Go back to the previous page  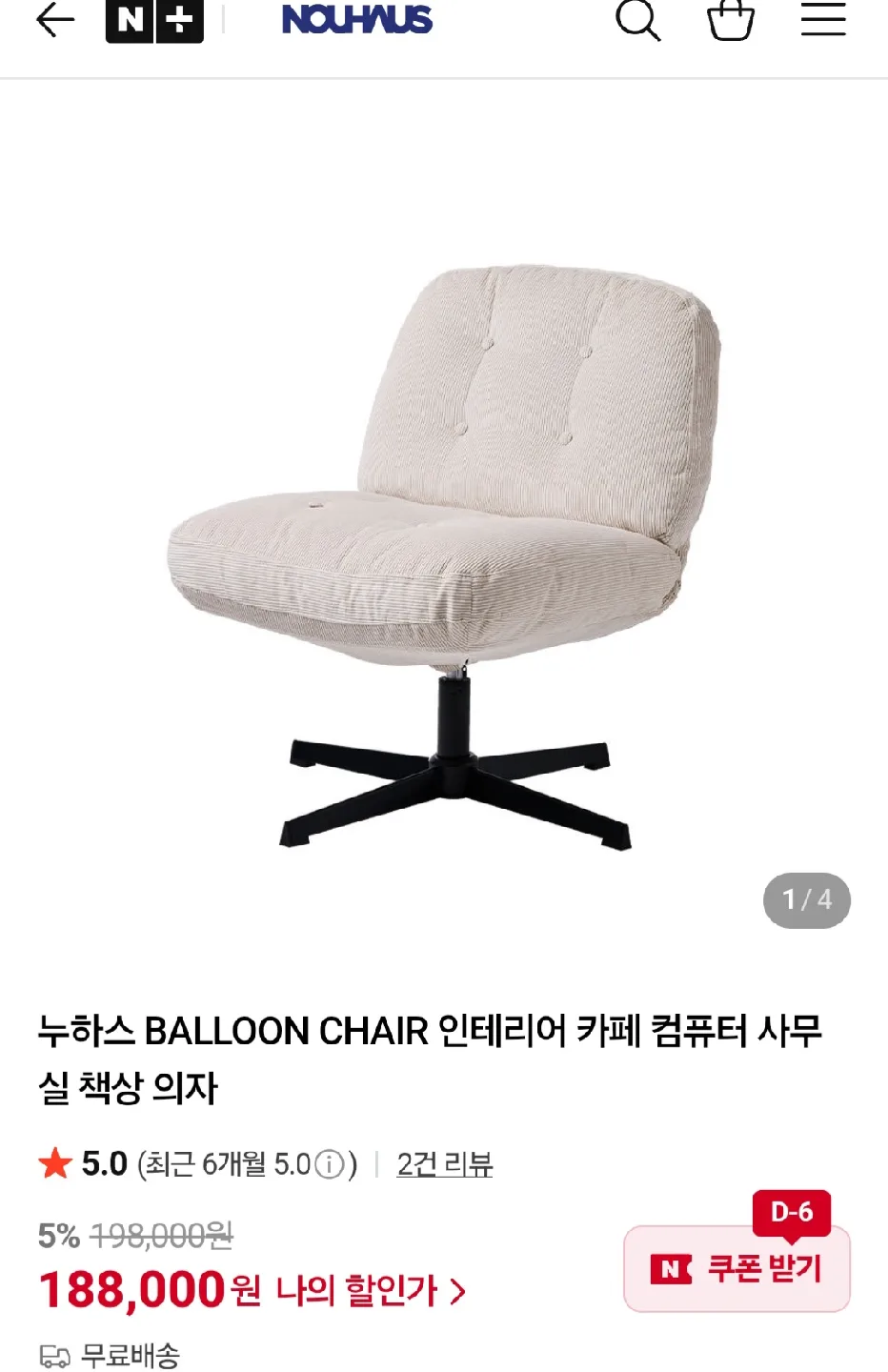tap(54, 20)
